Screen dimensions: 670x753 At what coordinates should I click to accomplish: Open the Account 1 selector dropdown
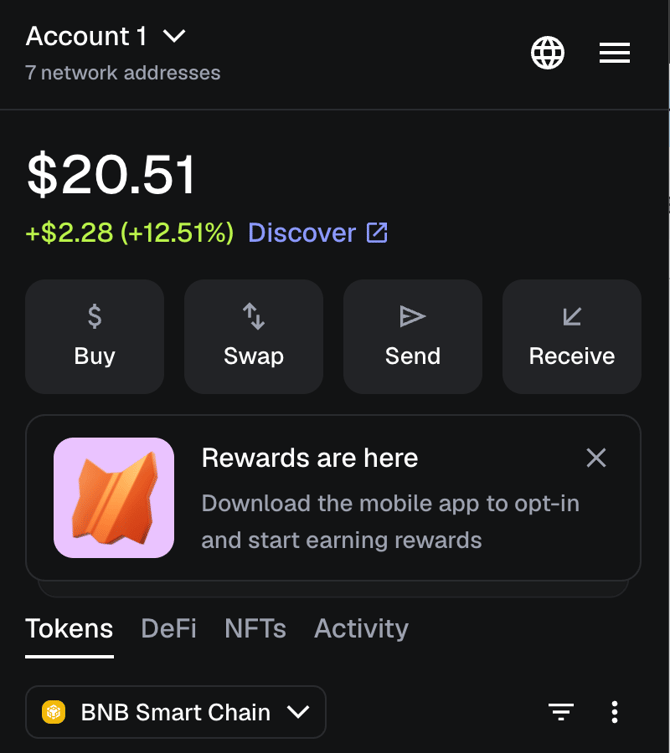click(x=106, y=37)
